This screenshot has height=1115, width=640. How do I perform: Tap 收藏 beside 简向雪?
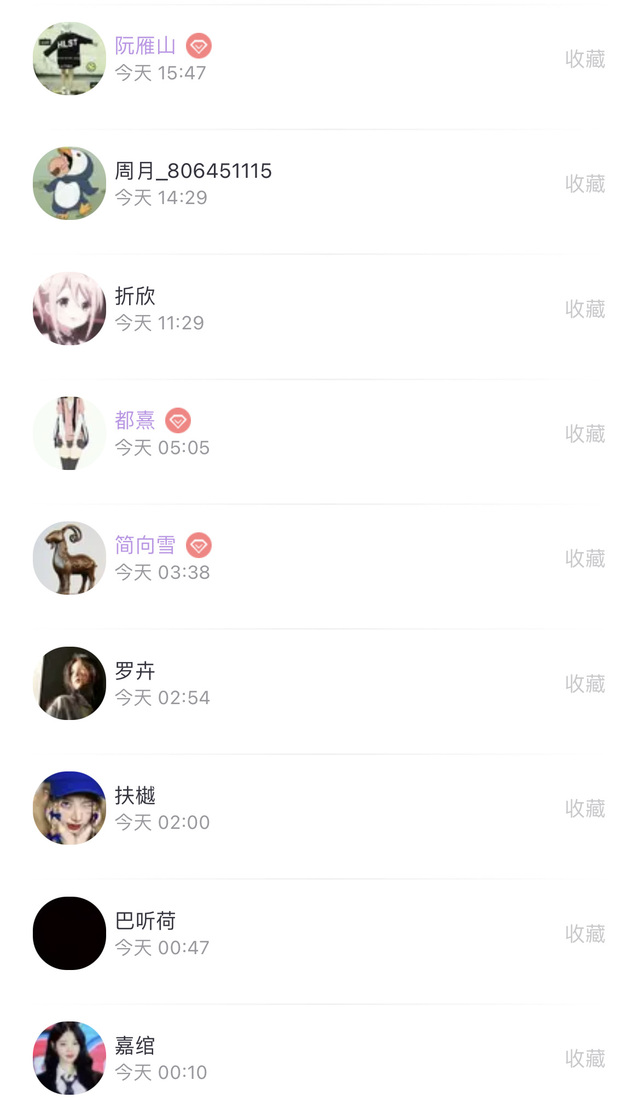pos(585,558)
